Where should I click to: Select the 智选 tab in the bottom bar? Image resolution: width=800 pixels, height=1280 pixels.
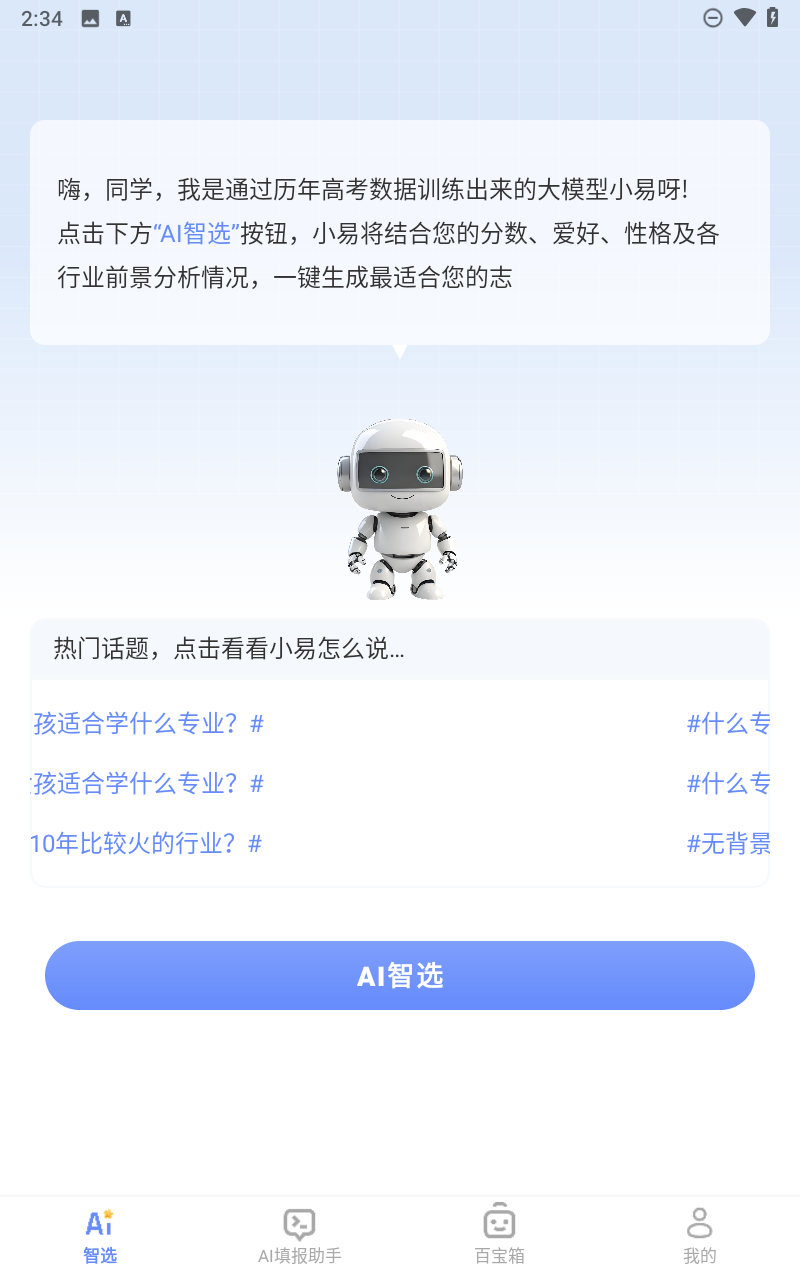click(100, 1236)
